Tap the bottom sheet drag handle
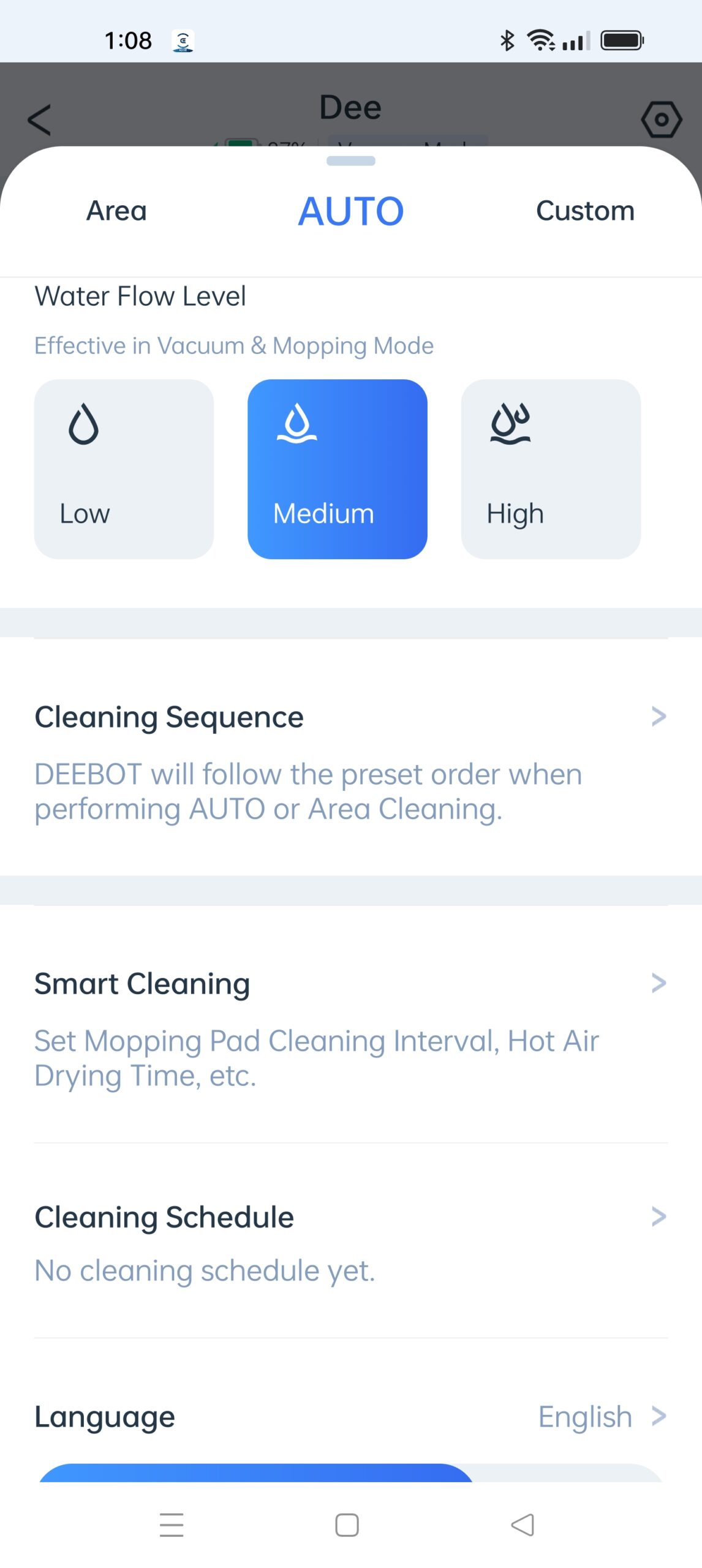 350,161
